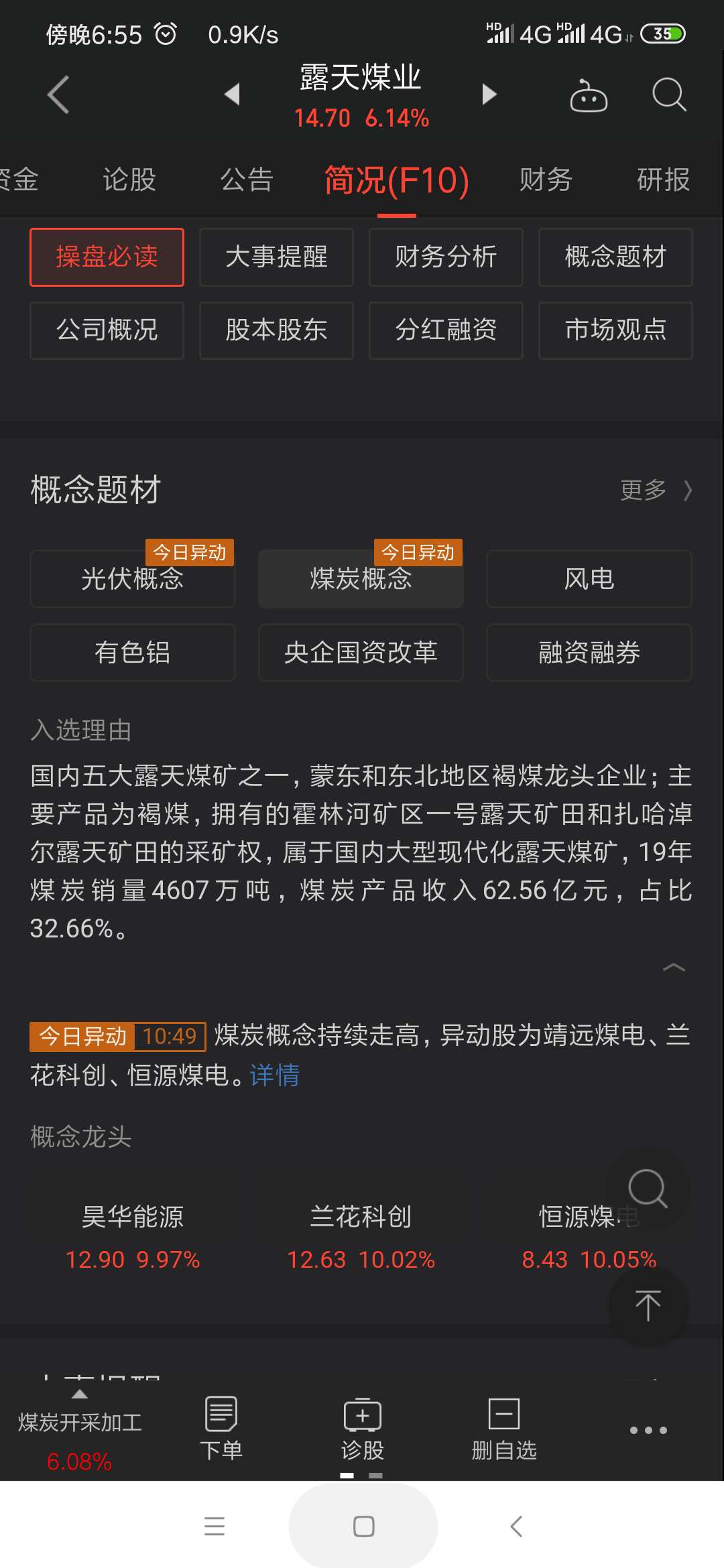Image resolution: width=724 pixels, height=1568 pixels.
Task: Open the 财务 tab
Action: [x=546, y=180]
